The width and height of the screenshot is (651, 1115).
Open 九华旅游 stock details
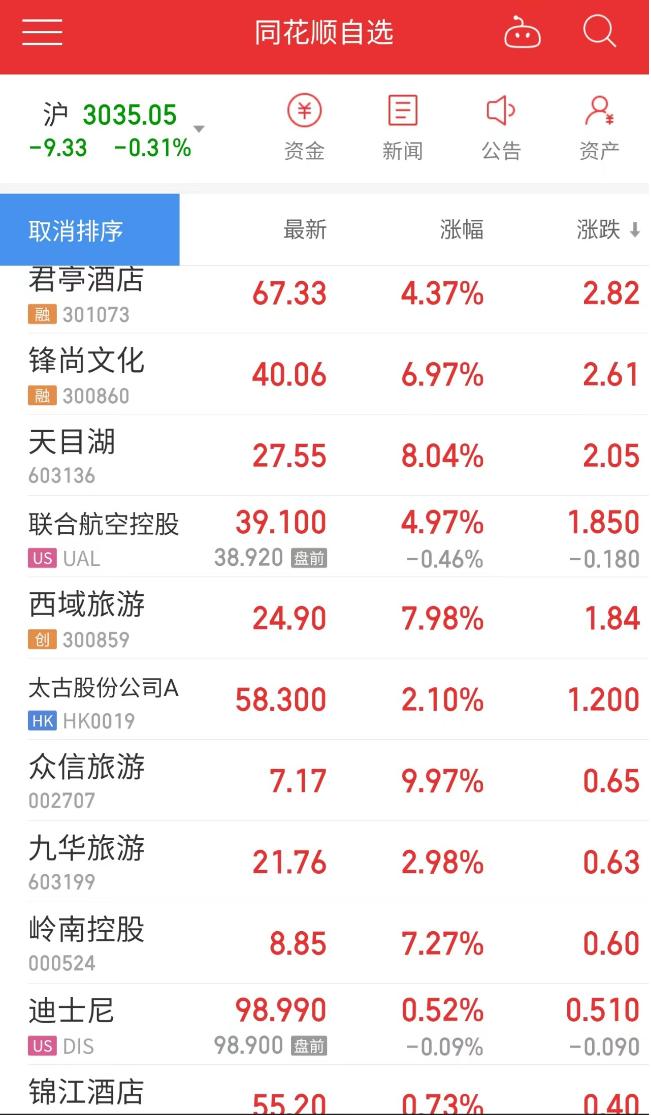325,862
